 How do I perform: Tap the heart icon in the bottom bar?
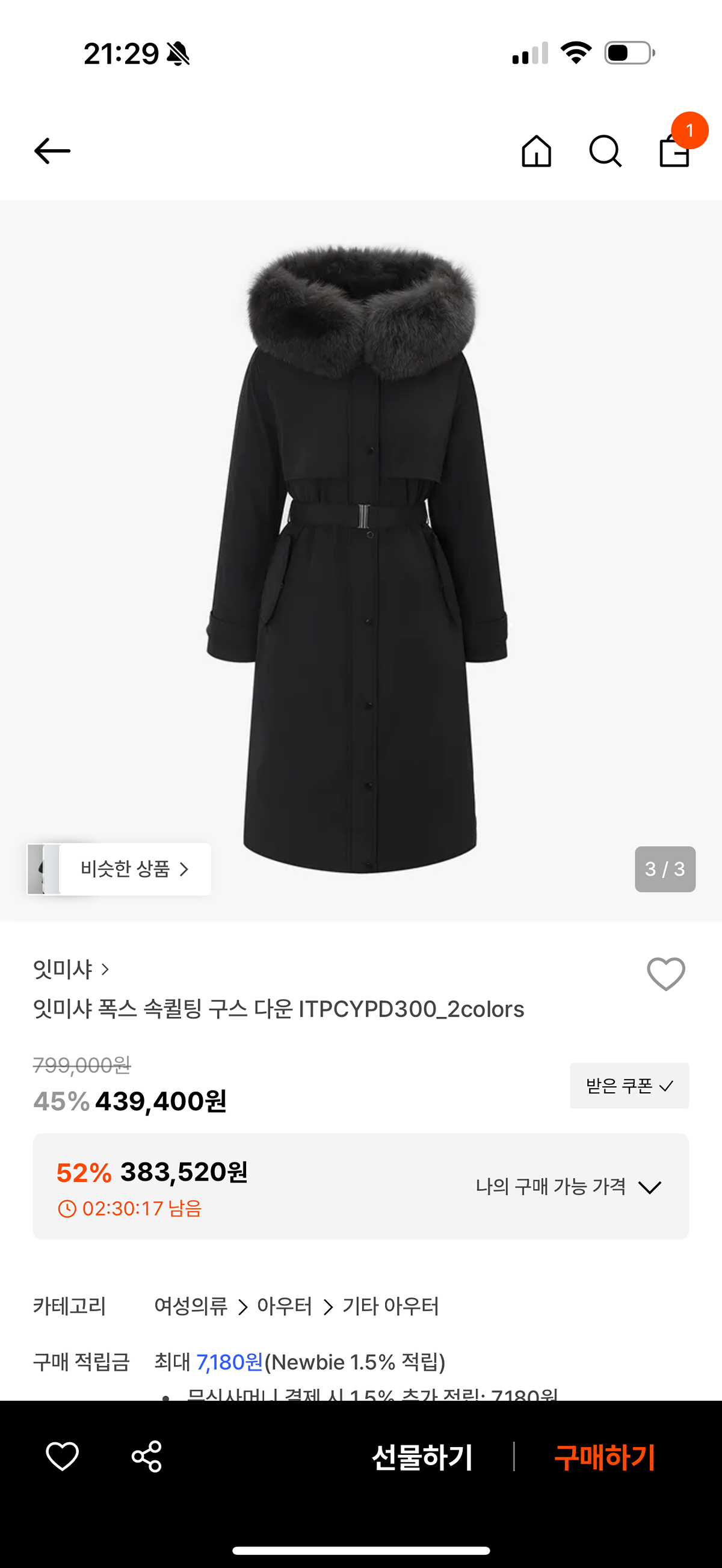pos(62,1456)
